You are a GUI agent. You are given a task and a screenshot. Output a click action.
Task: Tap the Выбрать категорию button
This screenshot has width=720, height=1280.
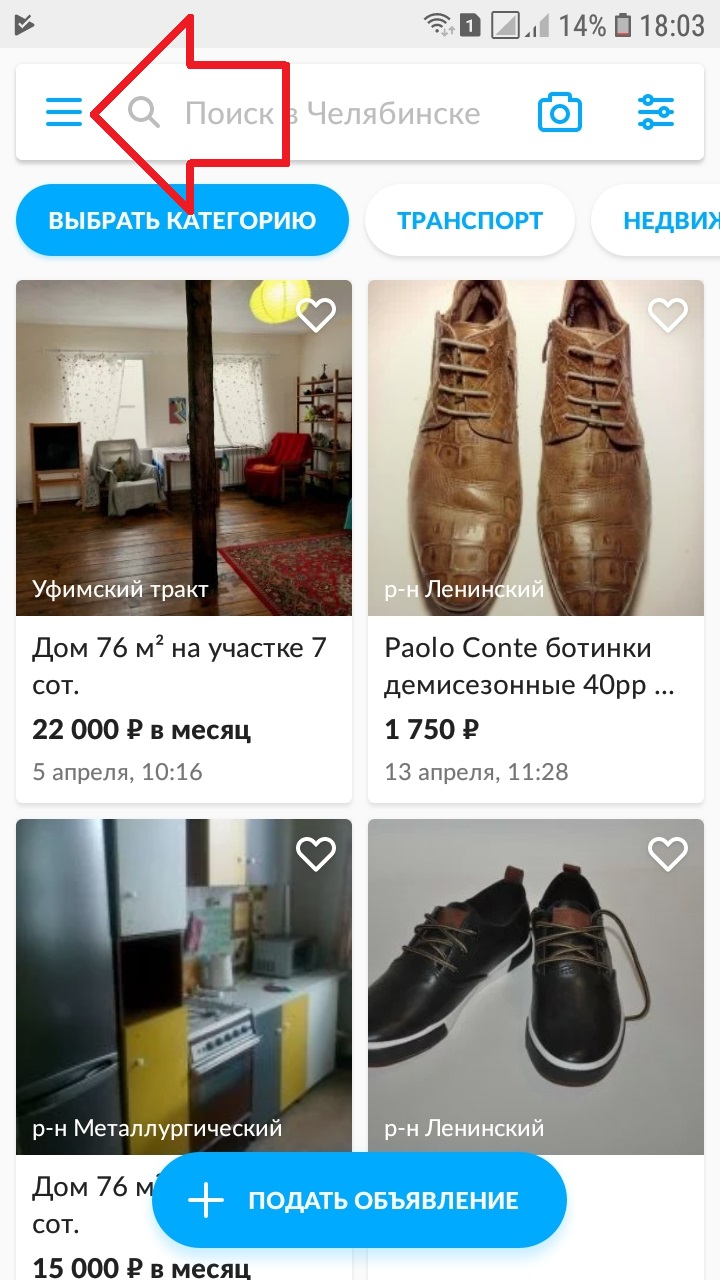pyautogui.click(x=182, y=221)
